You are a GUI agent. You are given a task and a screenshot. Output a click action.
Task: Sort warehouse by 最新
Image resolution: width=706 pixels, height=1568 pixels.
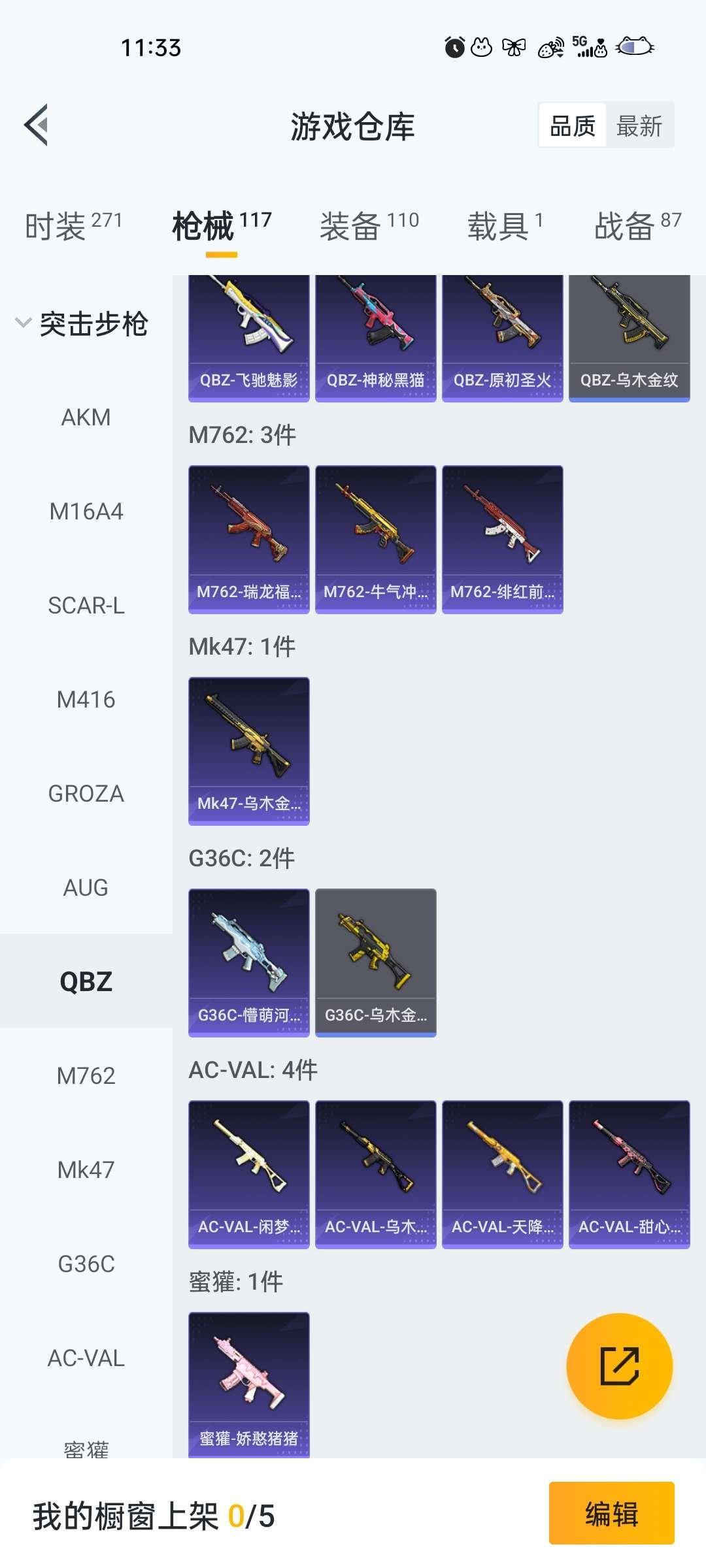(x=639, y=125)
